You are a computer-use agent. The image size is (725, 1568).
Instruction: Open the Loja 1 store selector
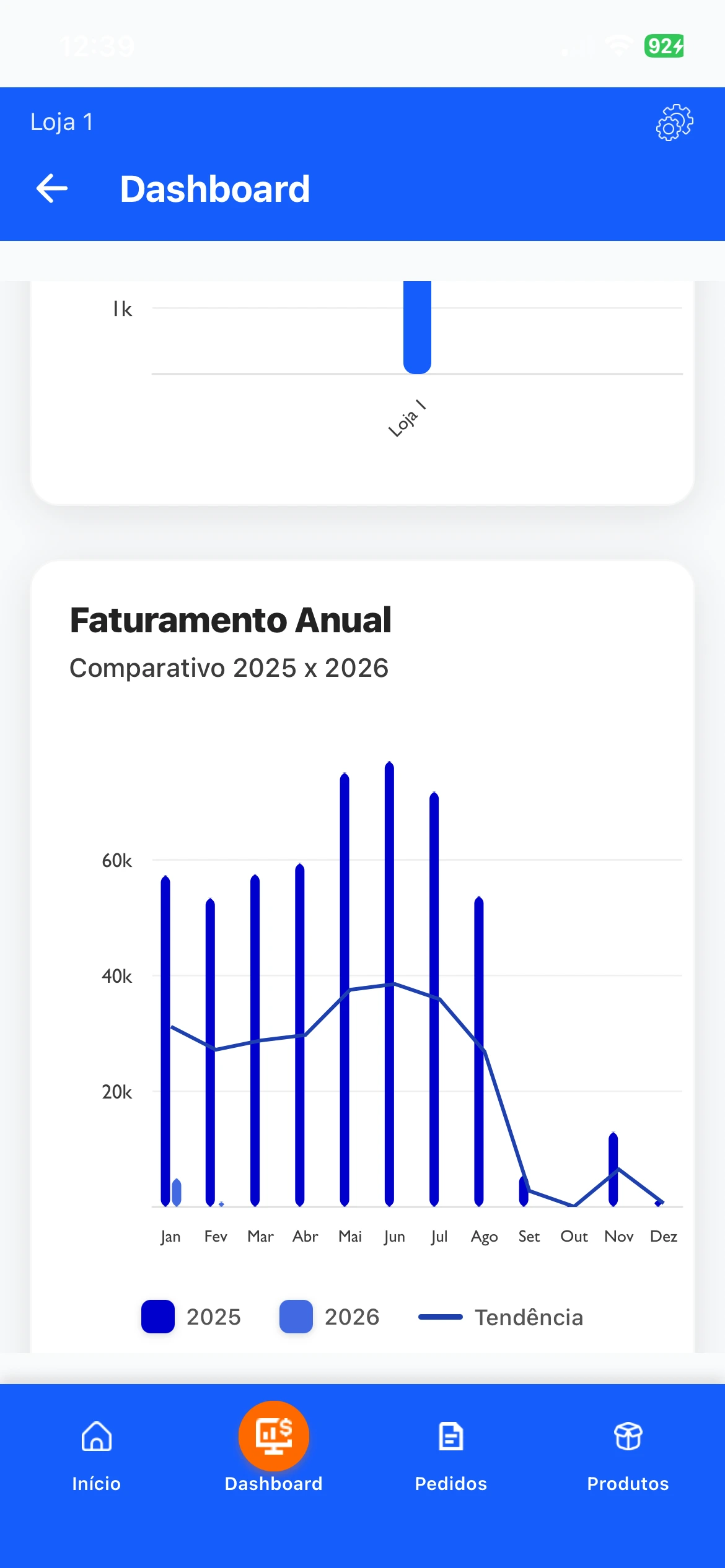[x=61, y=121]
